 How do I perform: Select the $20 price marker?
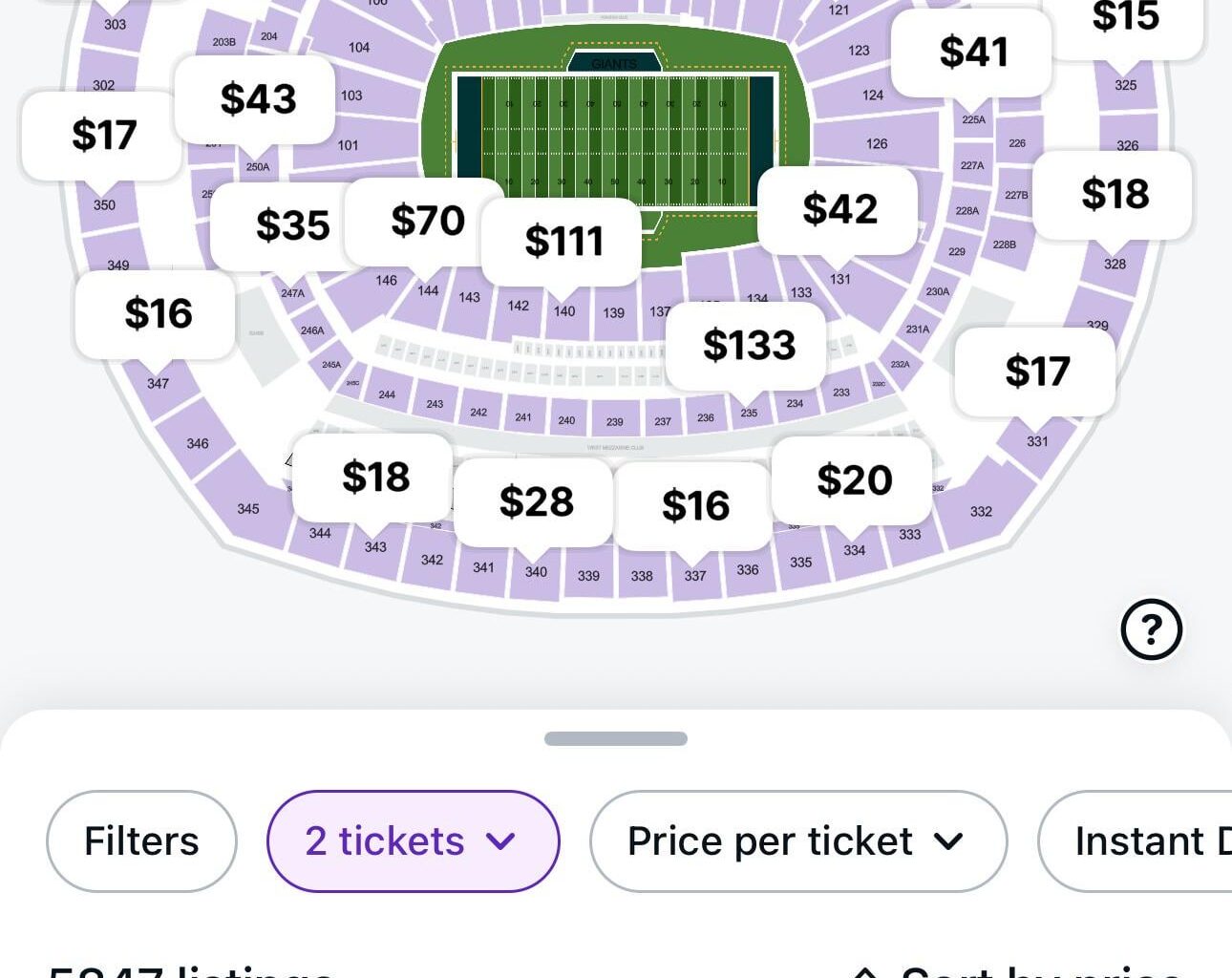(x=853, y=479)
